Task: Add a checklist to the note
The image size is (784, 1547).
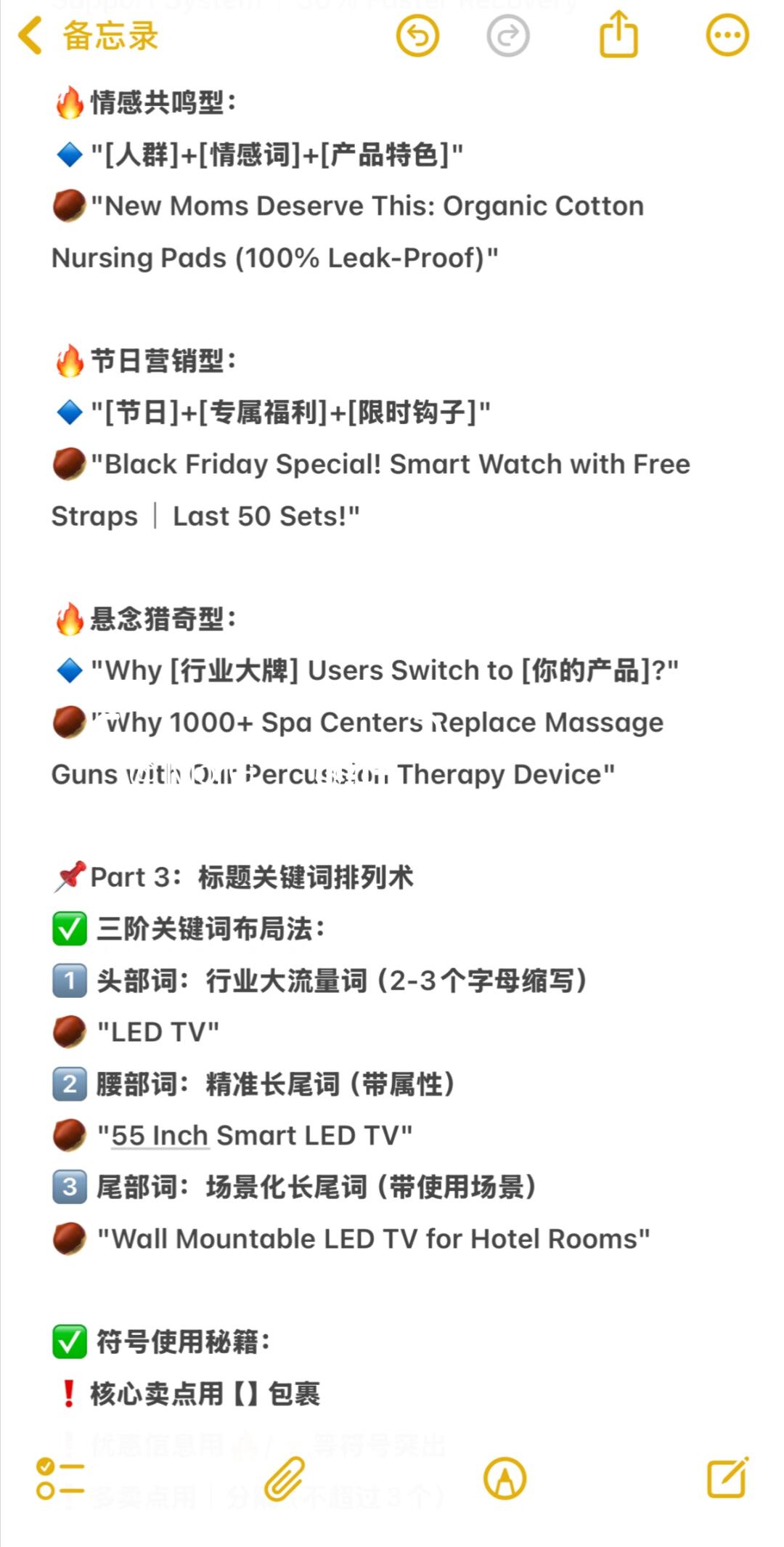Action: point(60,1479)
